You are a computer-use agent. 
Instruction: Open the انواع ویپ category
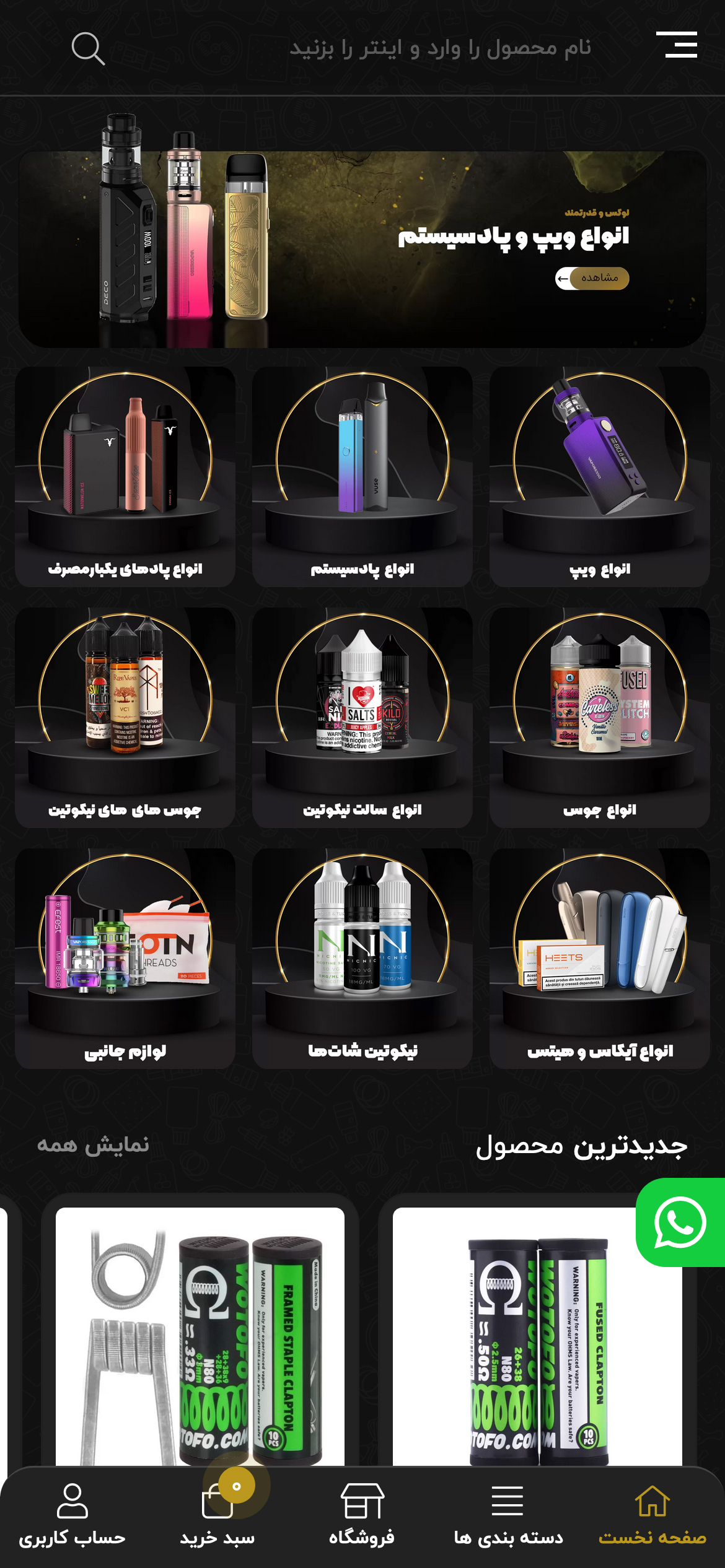point(599,476)
